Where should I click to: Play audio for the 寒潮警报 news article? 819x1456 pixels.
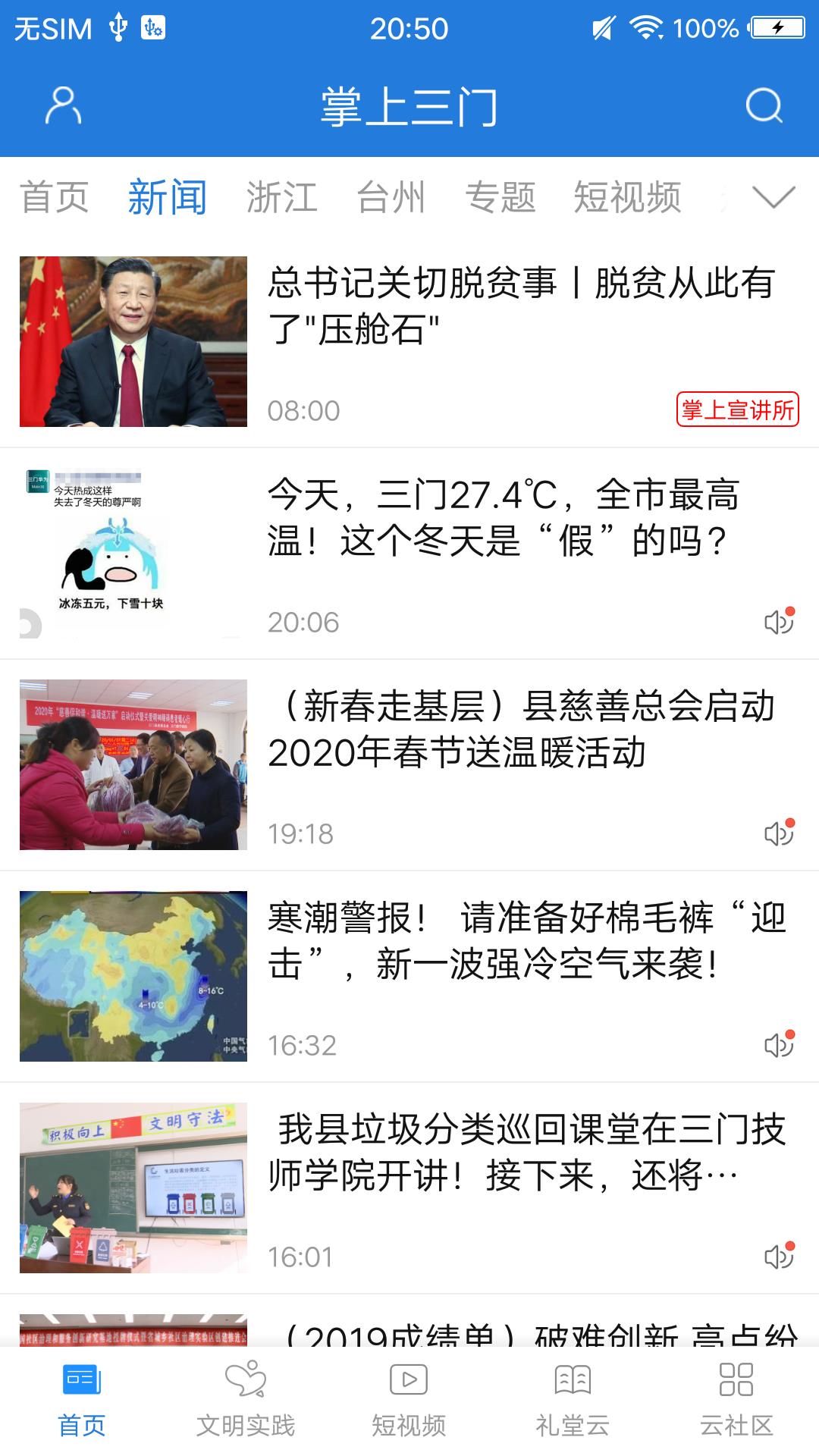click(x=780, y=1044)
